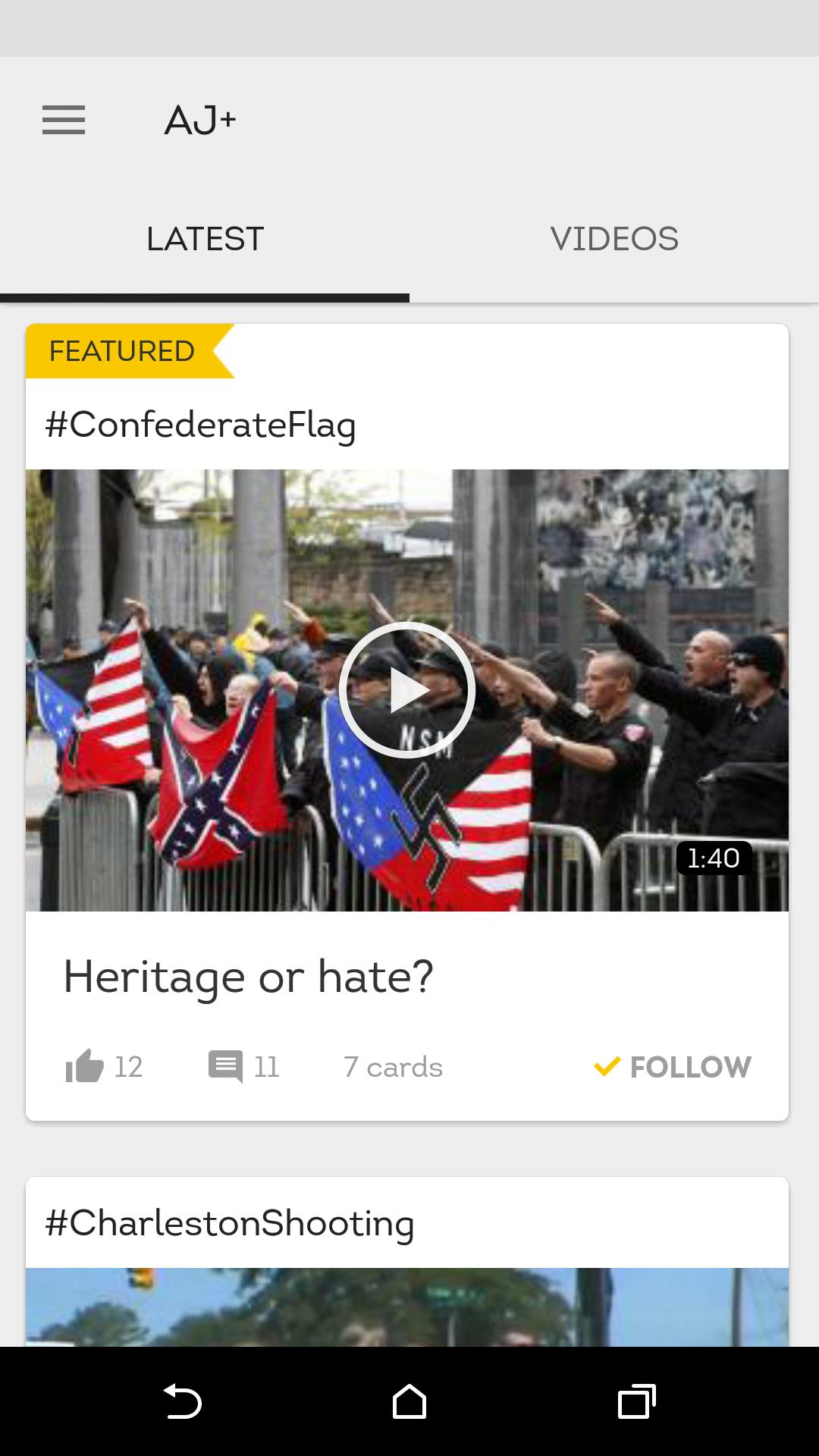819x1456 pixels.
Task: Open the hamburger navigation menu
Action: pos(64,120)
